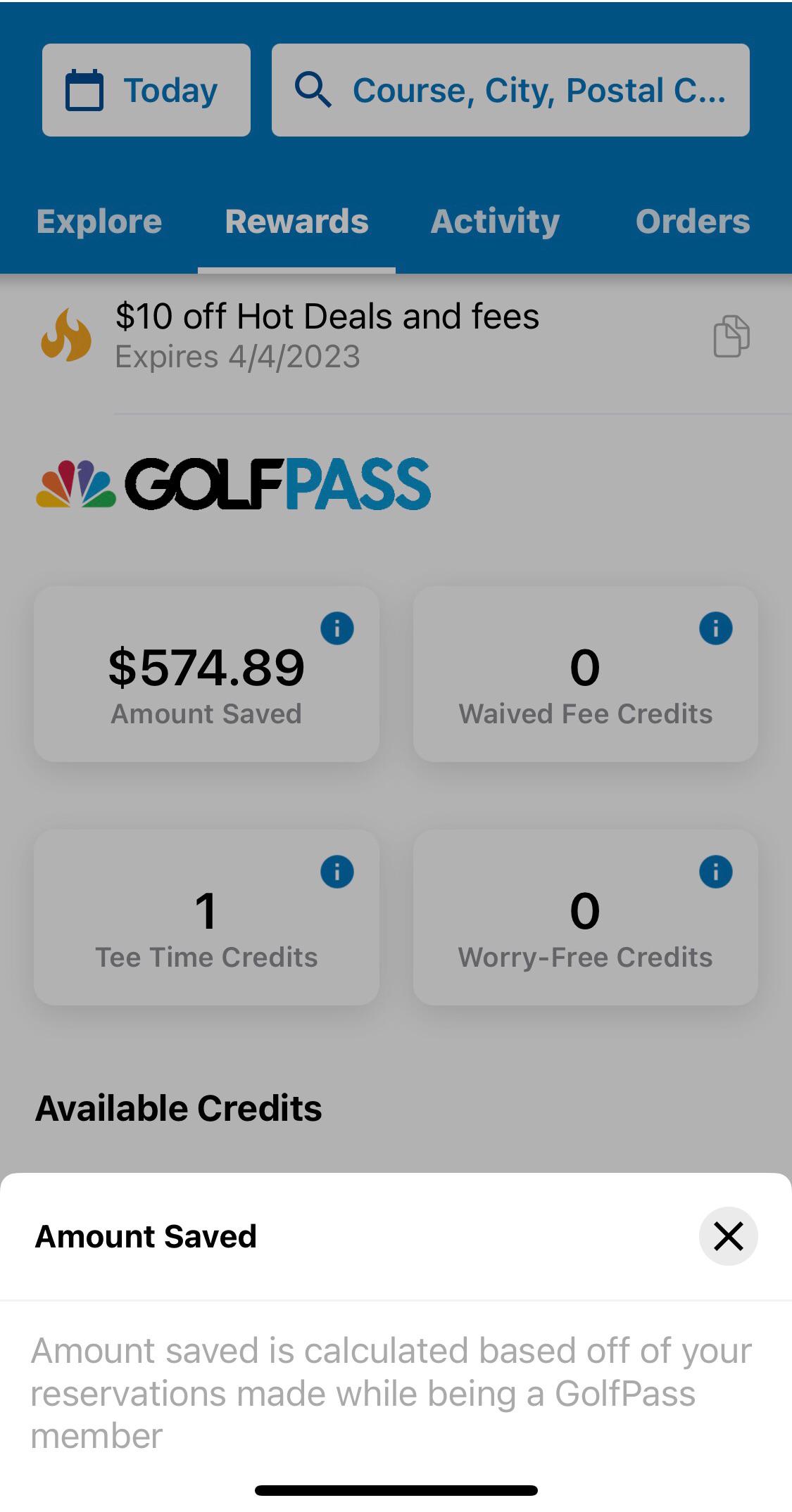Select the Rewards tab
Viewport: 792px width, 1512px height.
[x=296, y=221]
